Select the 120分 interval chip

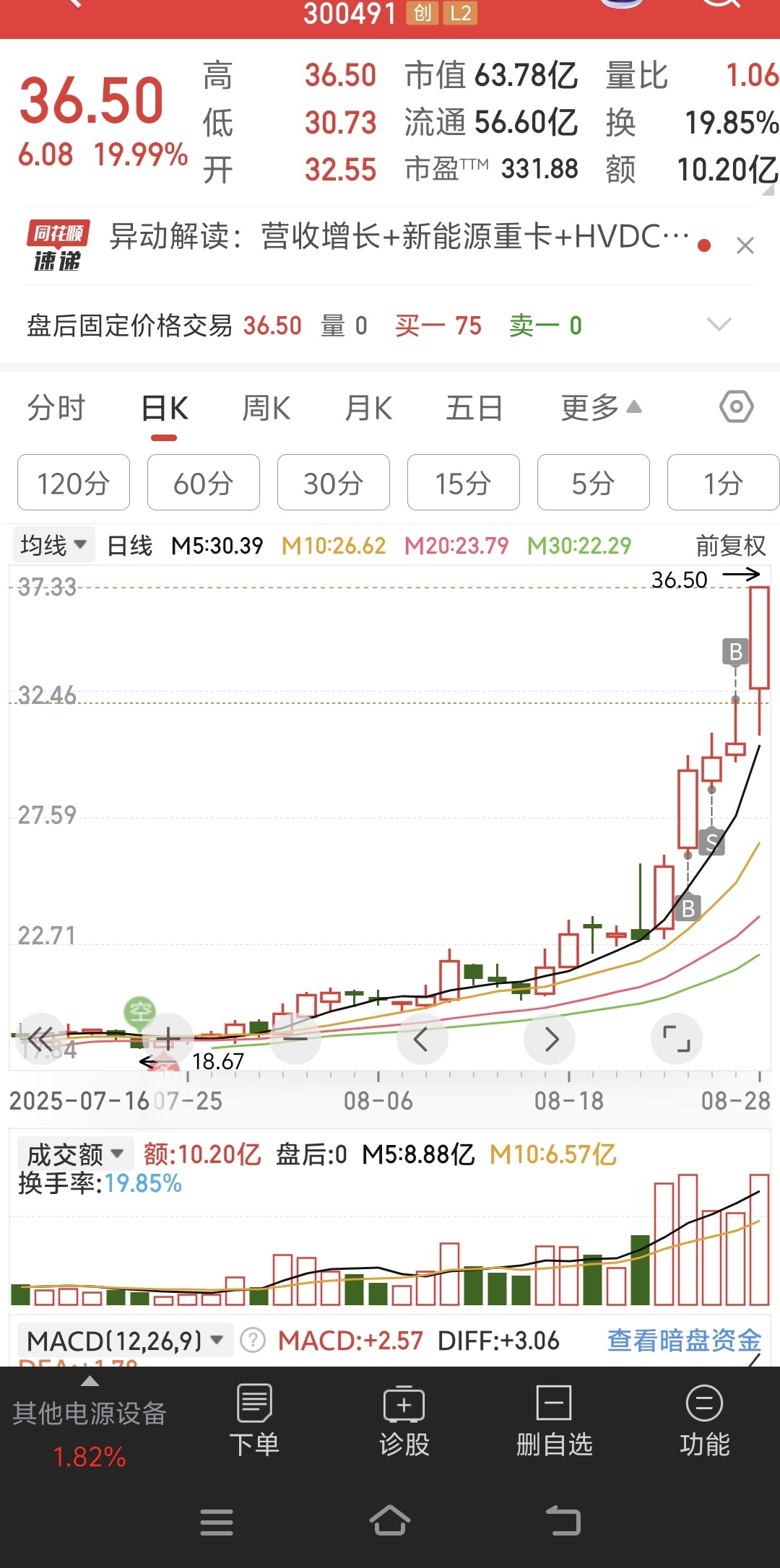[x=74, y=482]
